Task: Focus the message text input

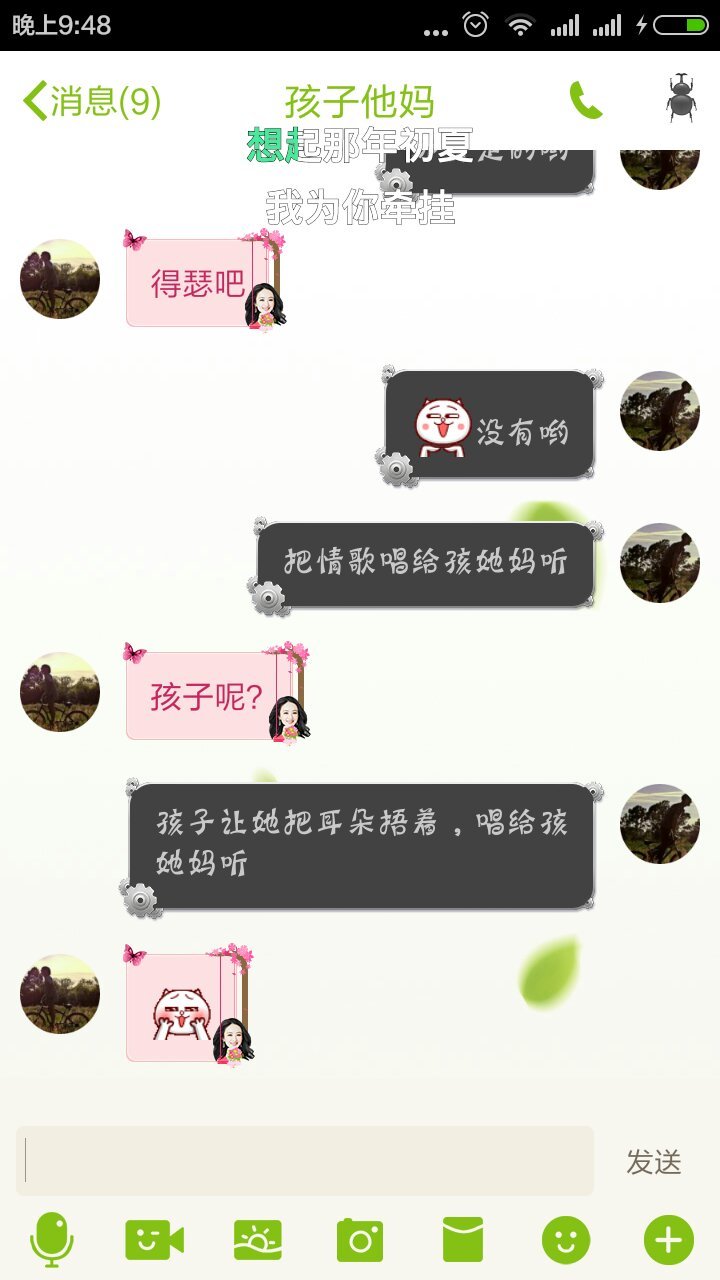Action: pos(305,1161)
